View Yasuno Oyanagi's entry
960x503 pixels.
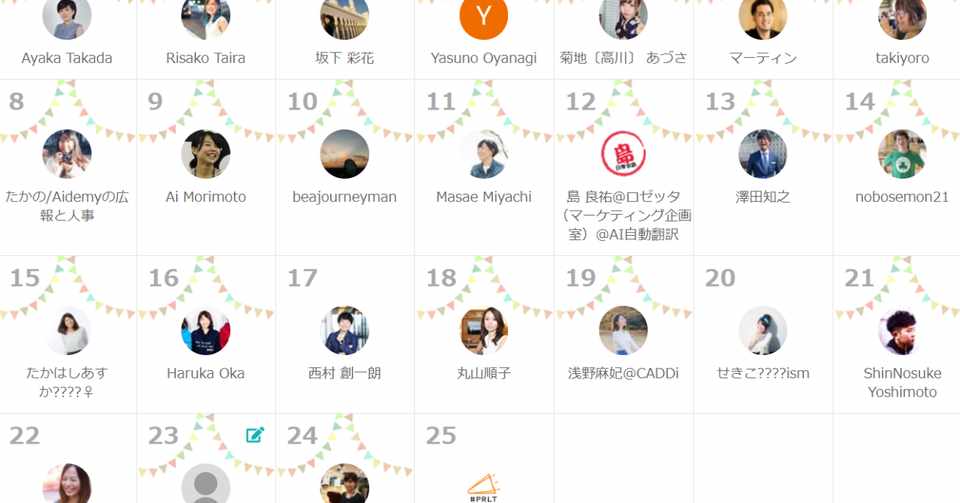point(484,58)
